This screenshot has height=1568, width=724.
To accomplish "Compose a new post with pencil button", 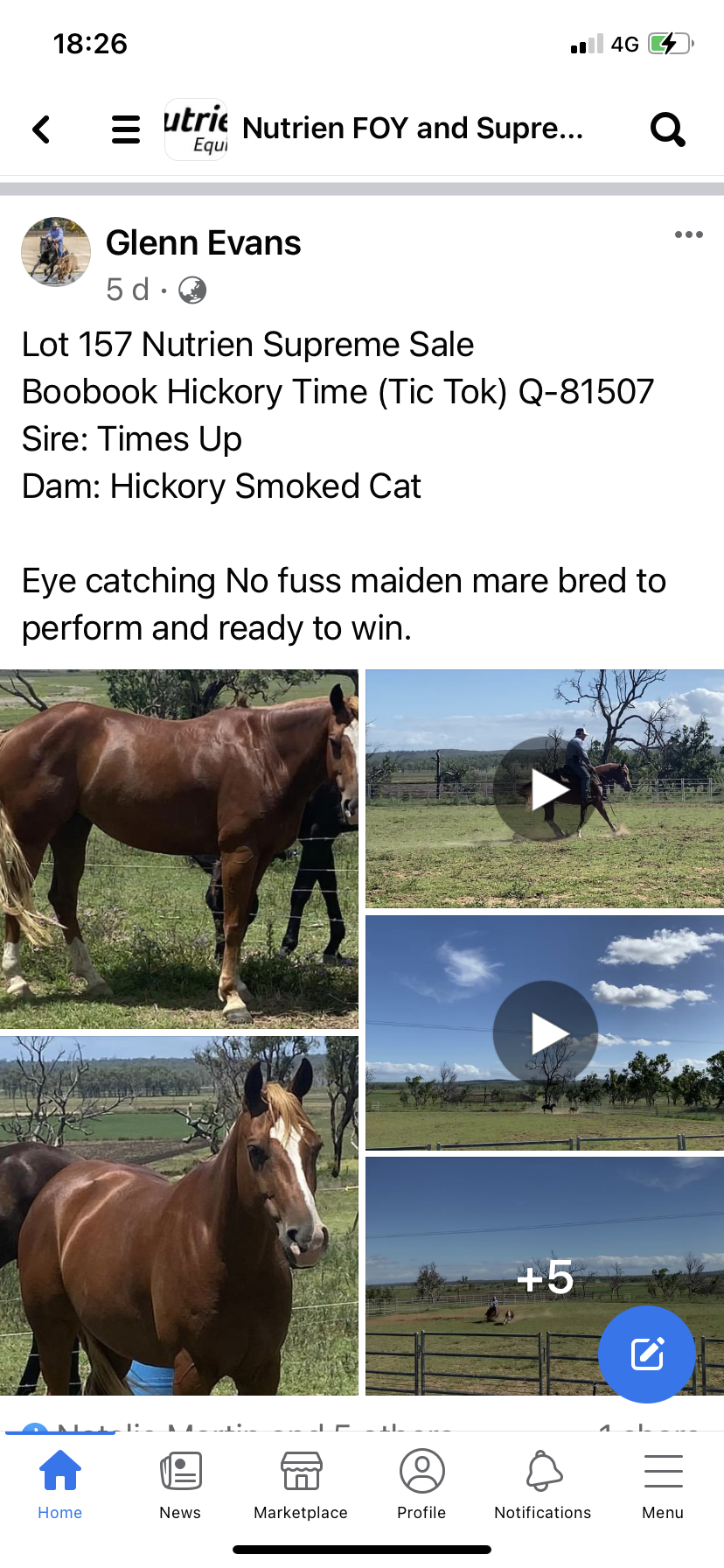I will coord(647,1354).
